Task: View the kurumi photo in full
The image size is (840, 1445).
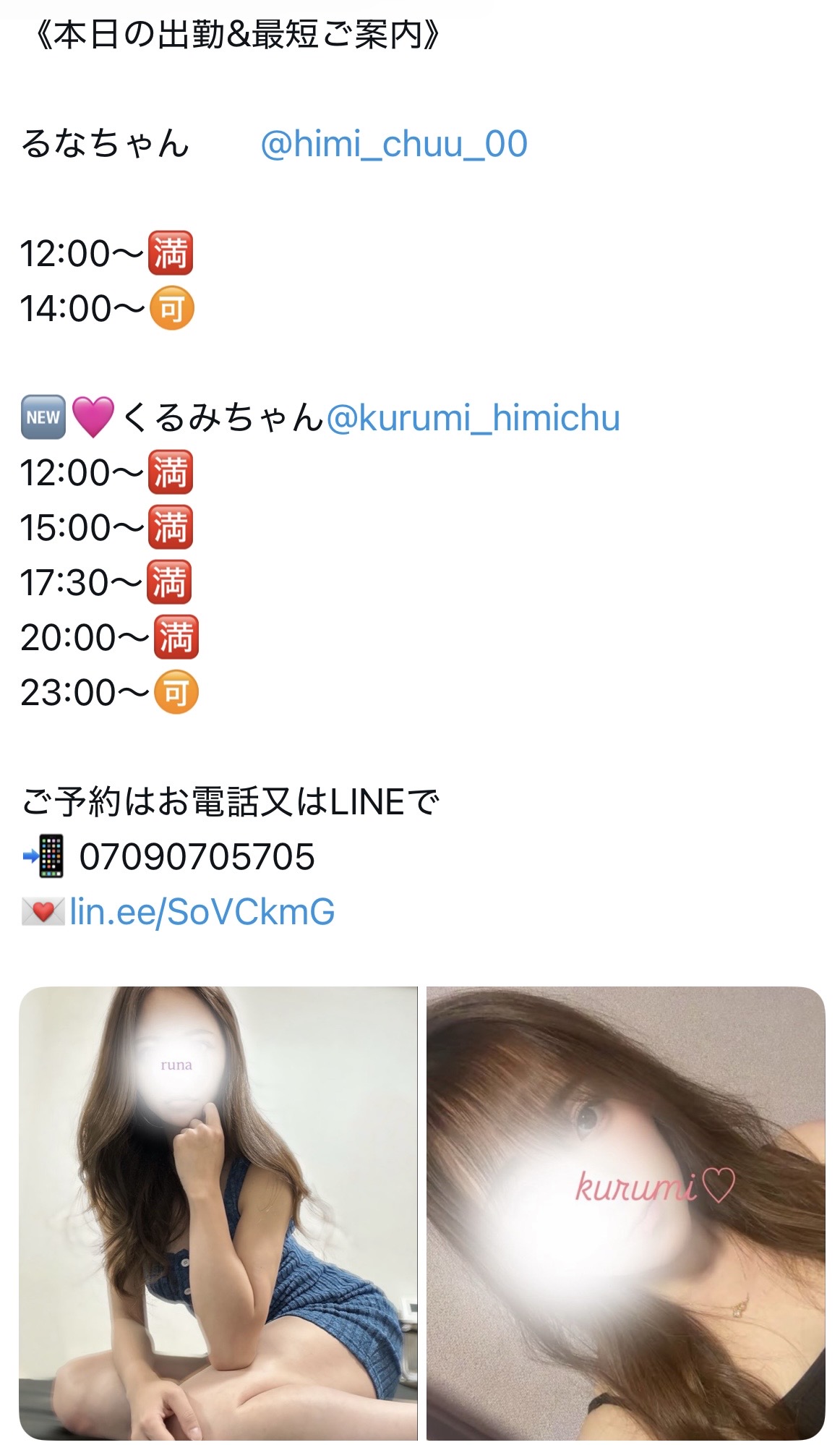Action: 625,1213
